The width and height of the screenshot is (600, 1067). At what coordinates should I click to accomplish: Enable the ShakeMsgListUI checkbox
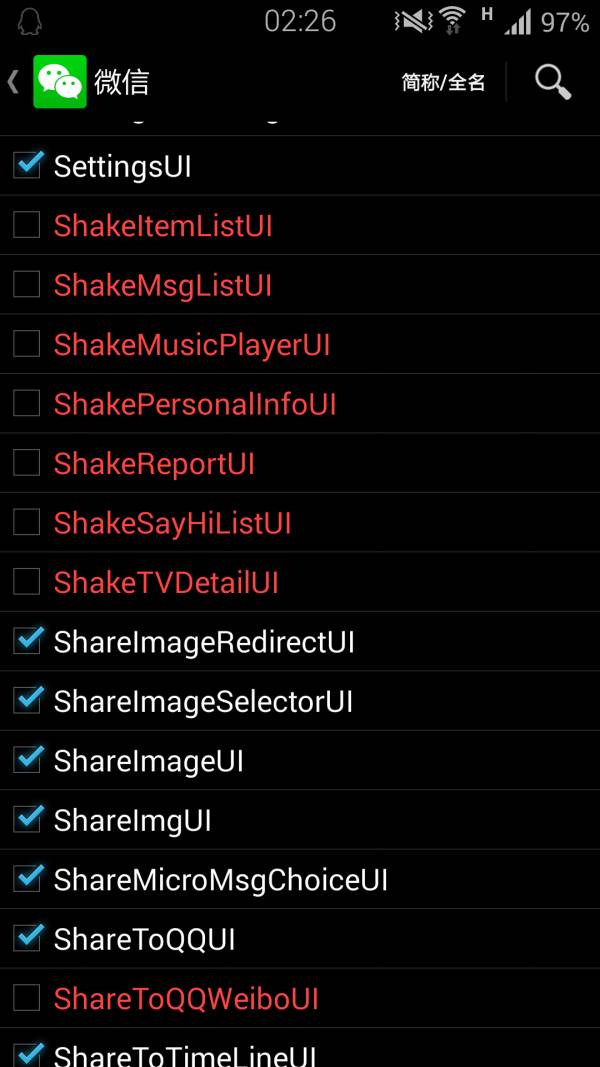click(x=27, y=284)
